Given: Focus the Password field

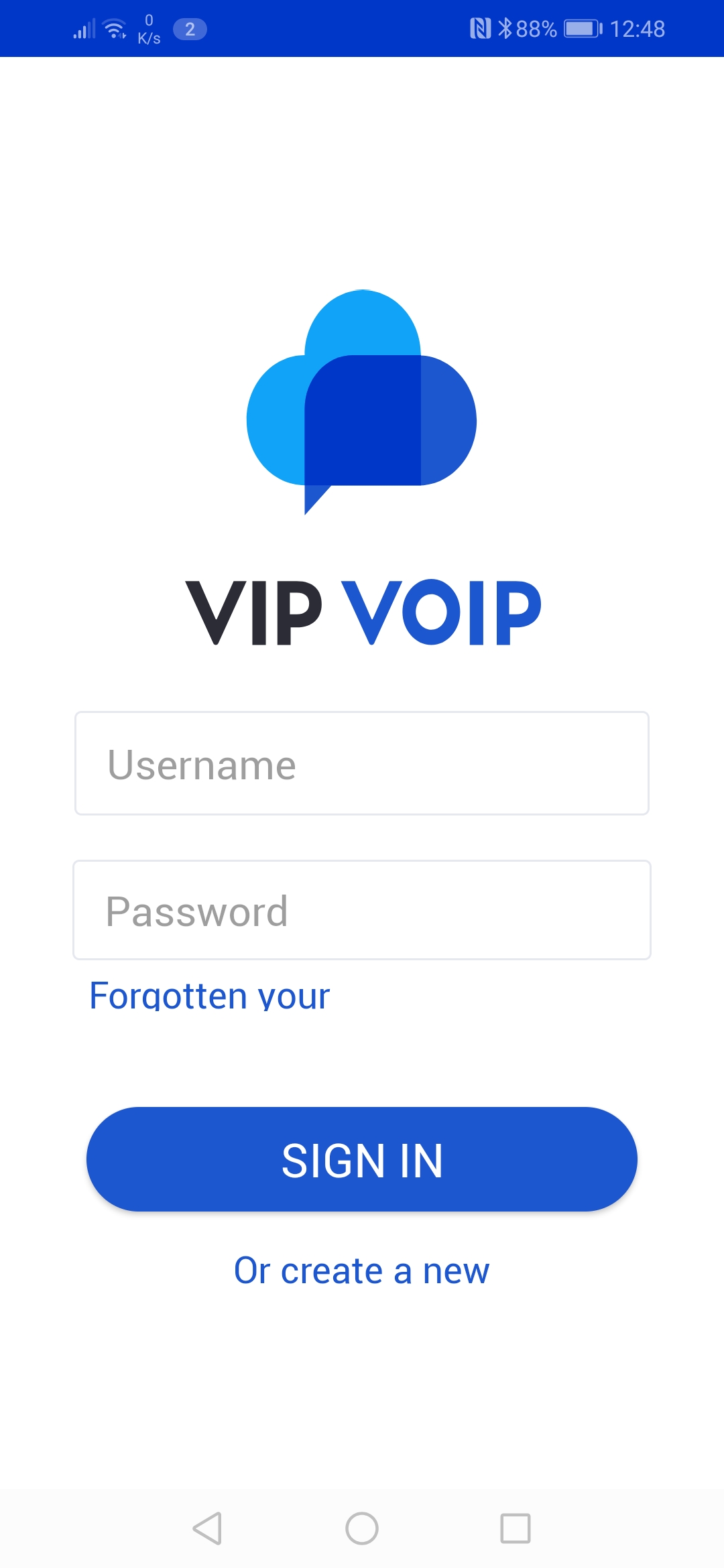Looking at the screenshot, I should [x=362, y=910].
